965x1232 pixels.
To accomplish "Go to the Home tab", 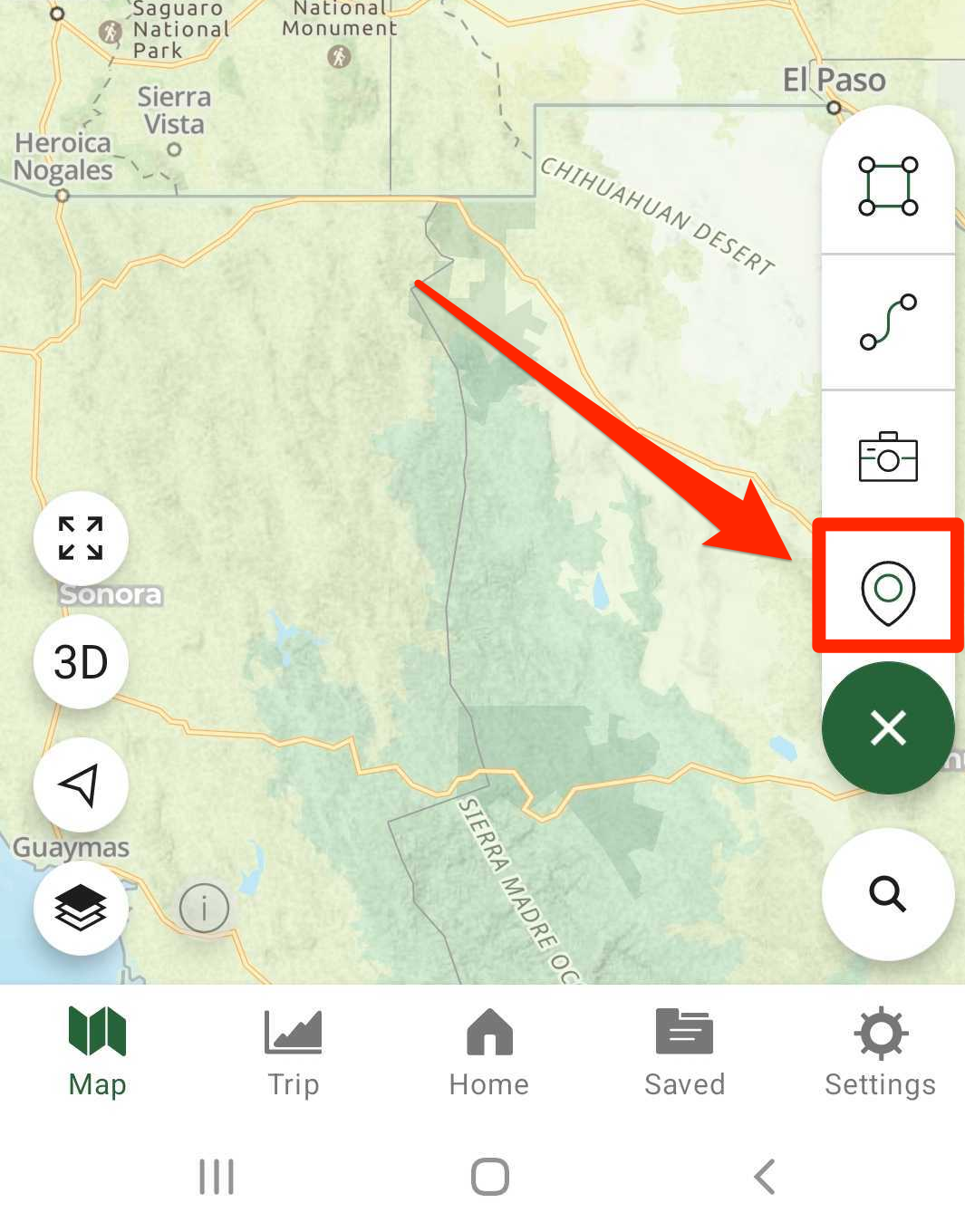I will [x=489, y=1052].
